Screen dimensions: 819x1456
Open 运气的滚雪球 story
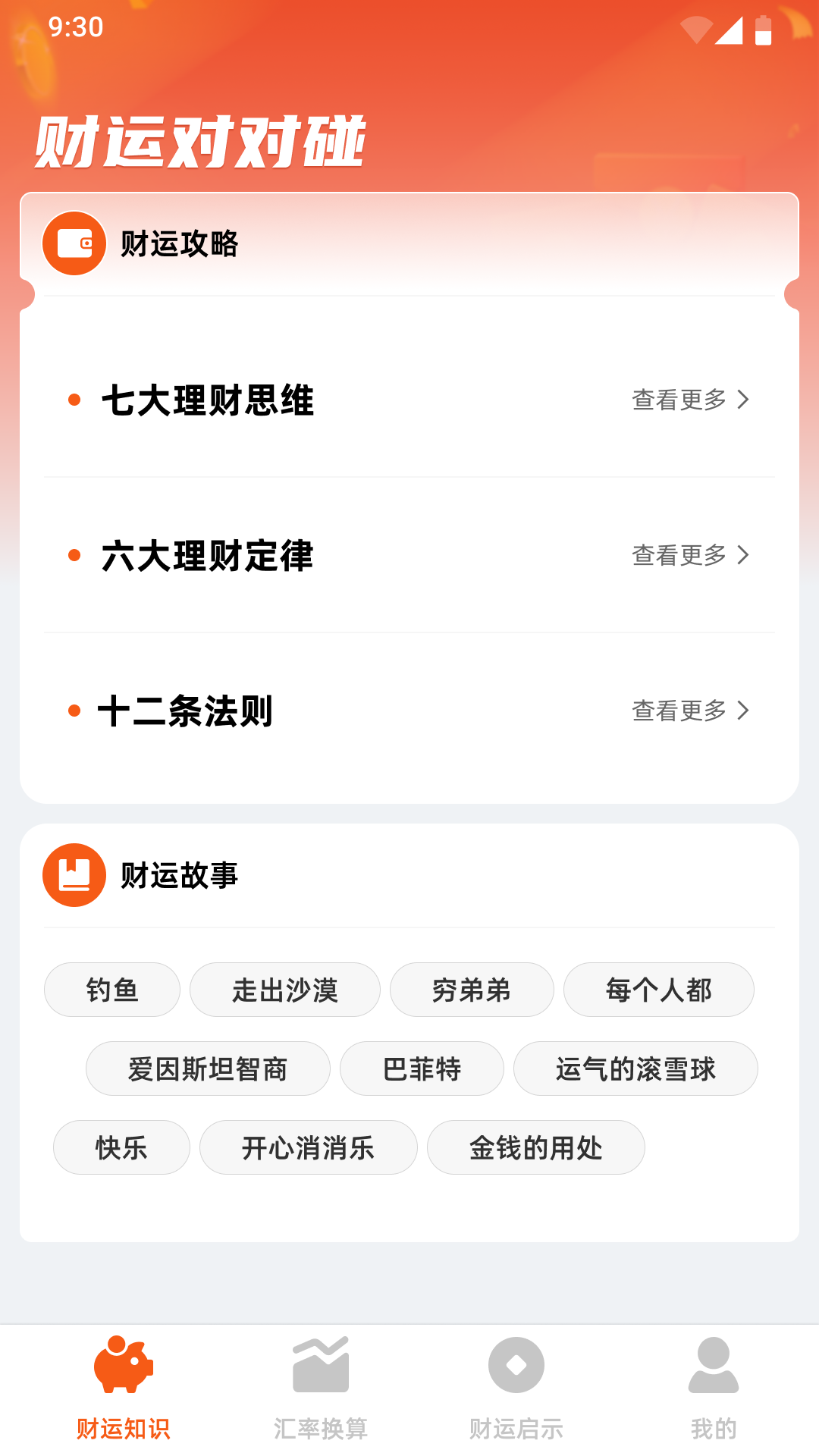click(x=635, y=1068)
